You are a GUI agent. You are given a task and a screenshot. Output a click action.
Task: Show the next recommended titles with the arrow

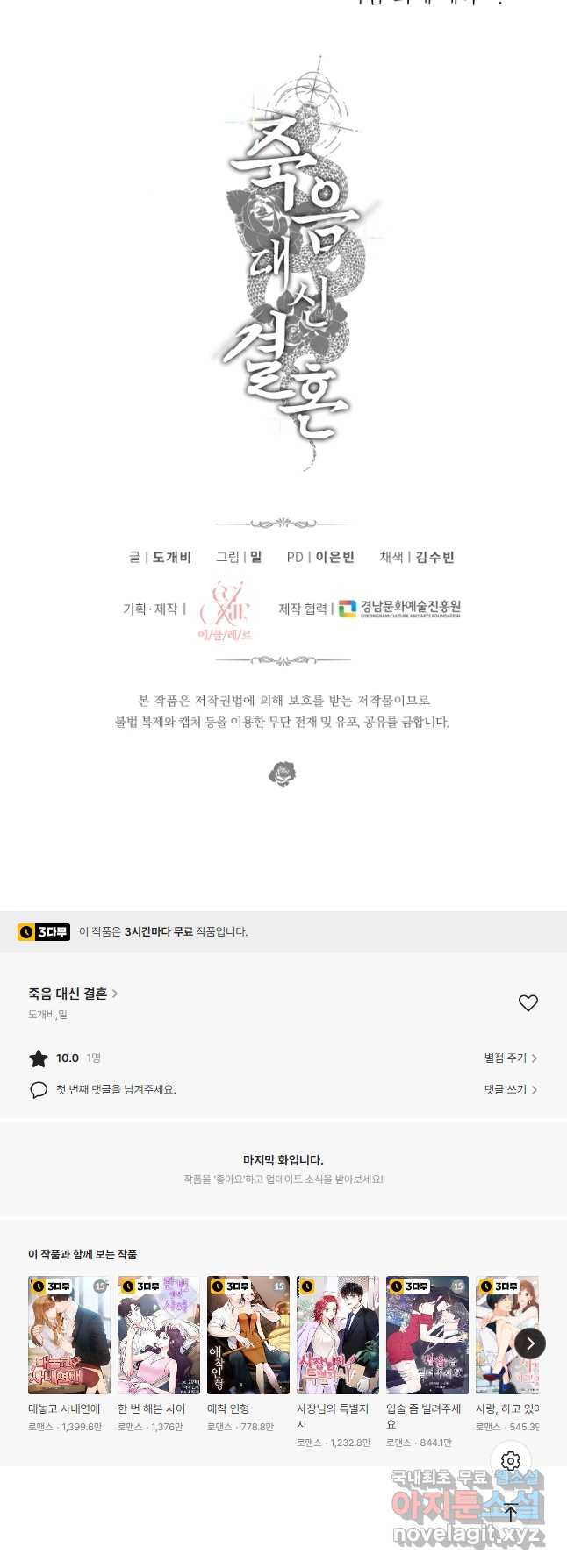(x=529, y=1343)
